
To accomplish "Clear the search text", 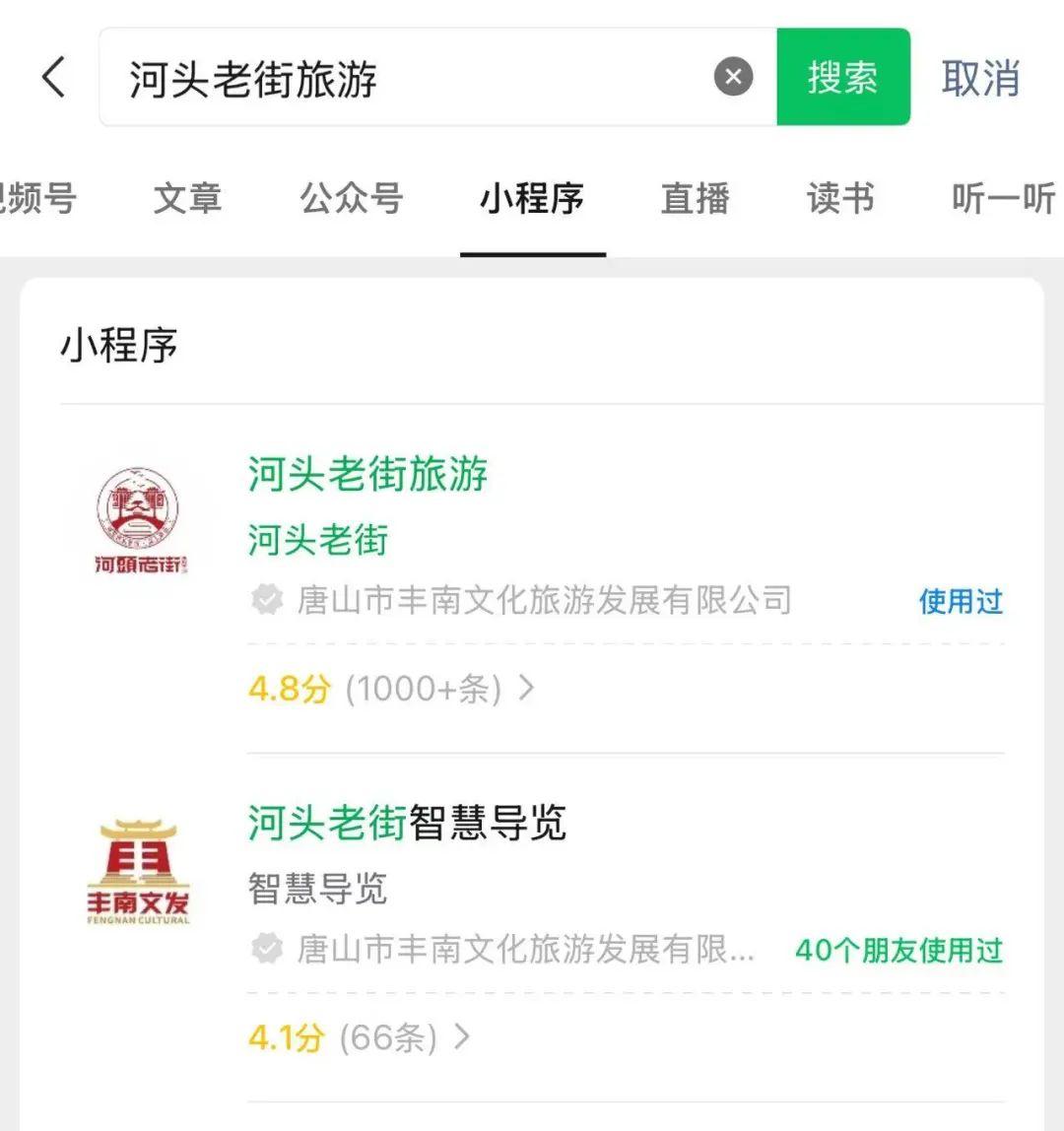I will [x=733, y=77].
